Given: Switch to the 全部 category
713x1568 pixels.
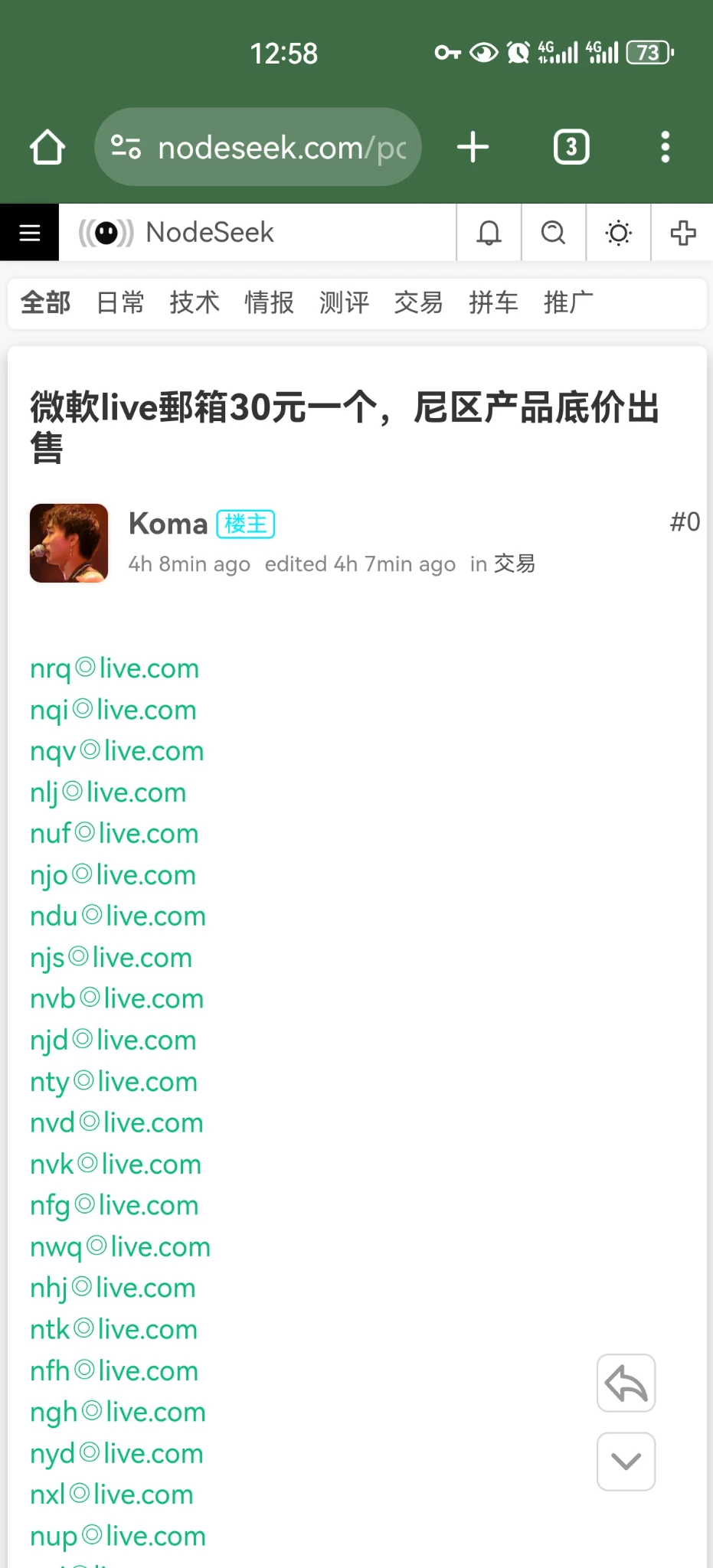Looking at the screenshot, I should pos(45,302).
